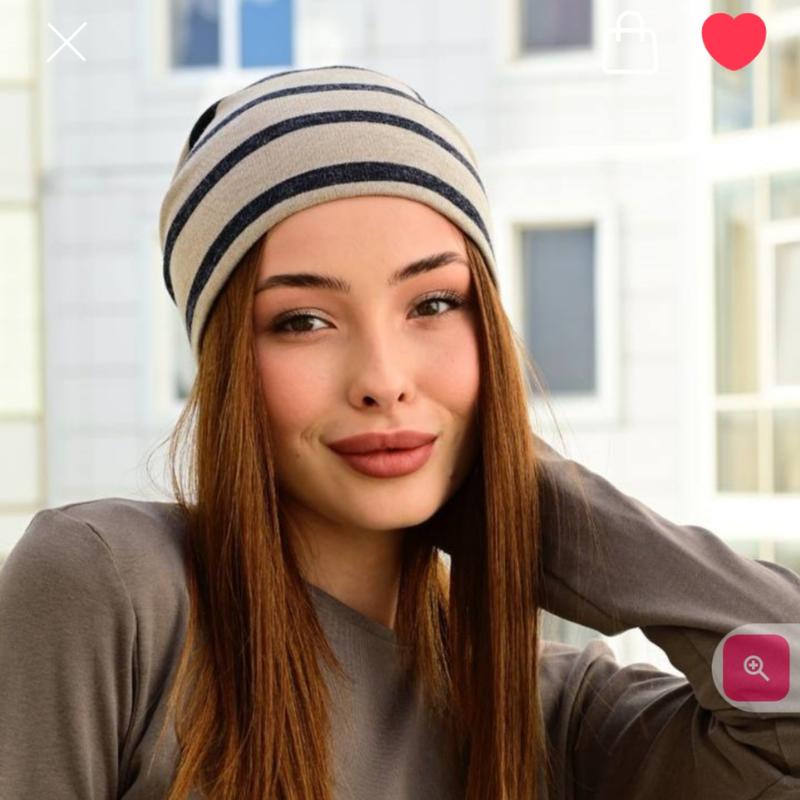800x800 pixels.
Task: Zoom in on the product photo
Action: pyautogui.click(x=756, y=668)
